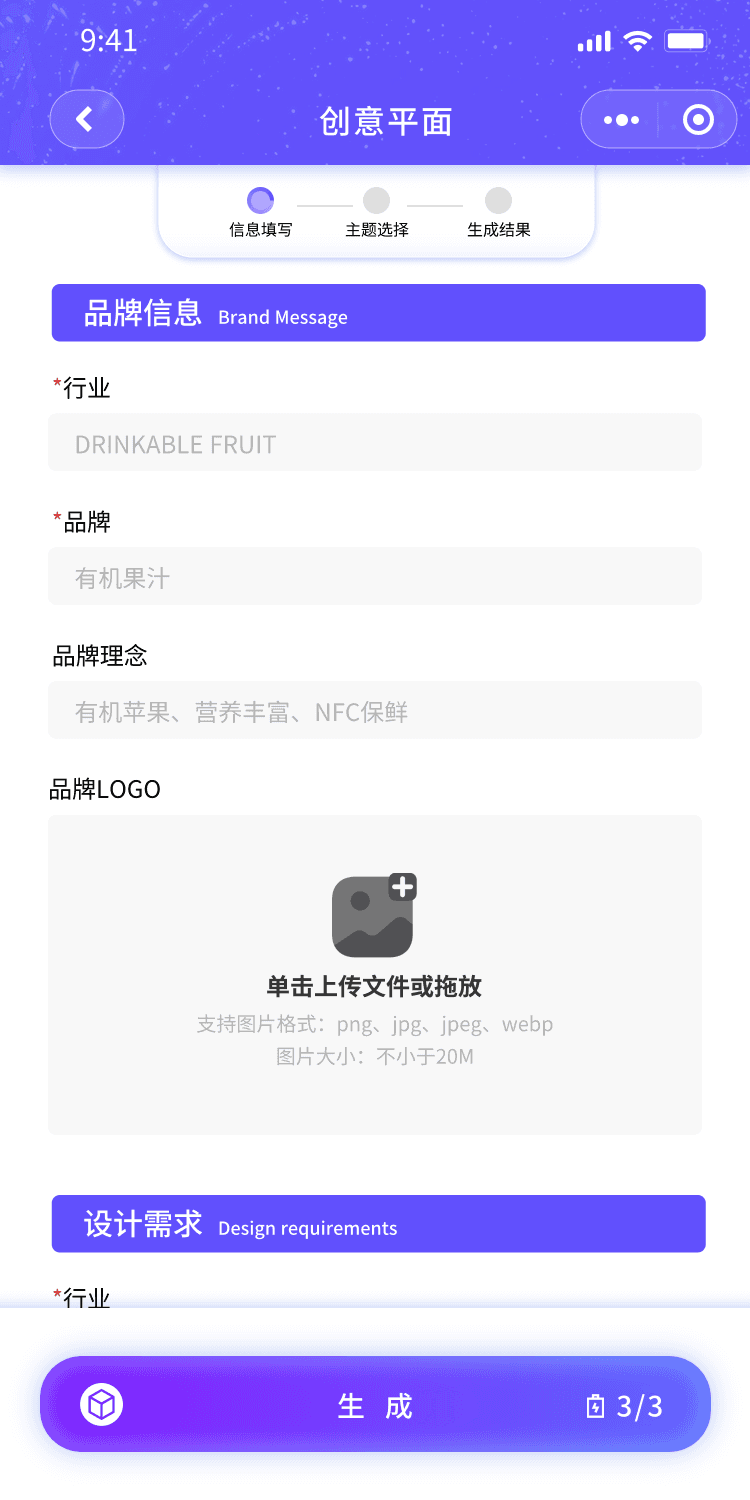Fill in the 品牌理念 text field
Image resolution: width=750 pixels, height=1500 pixels.
click(375, 711)
